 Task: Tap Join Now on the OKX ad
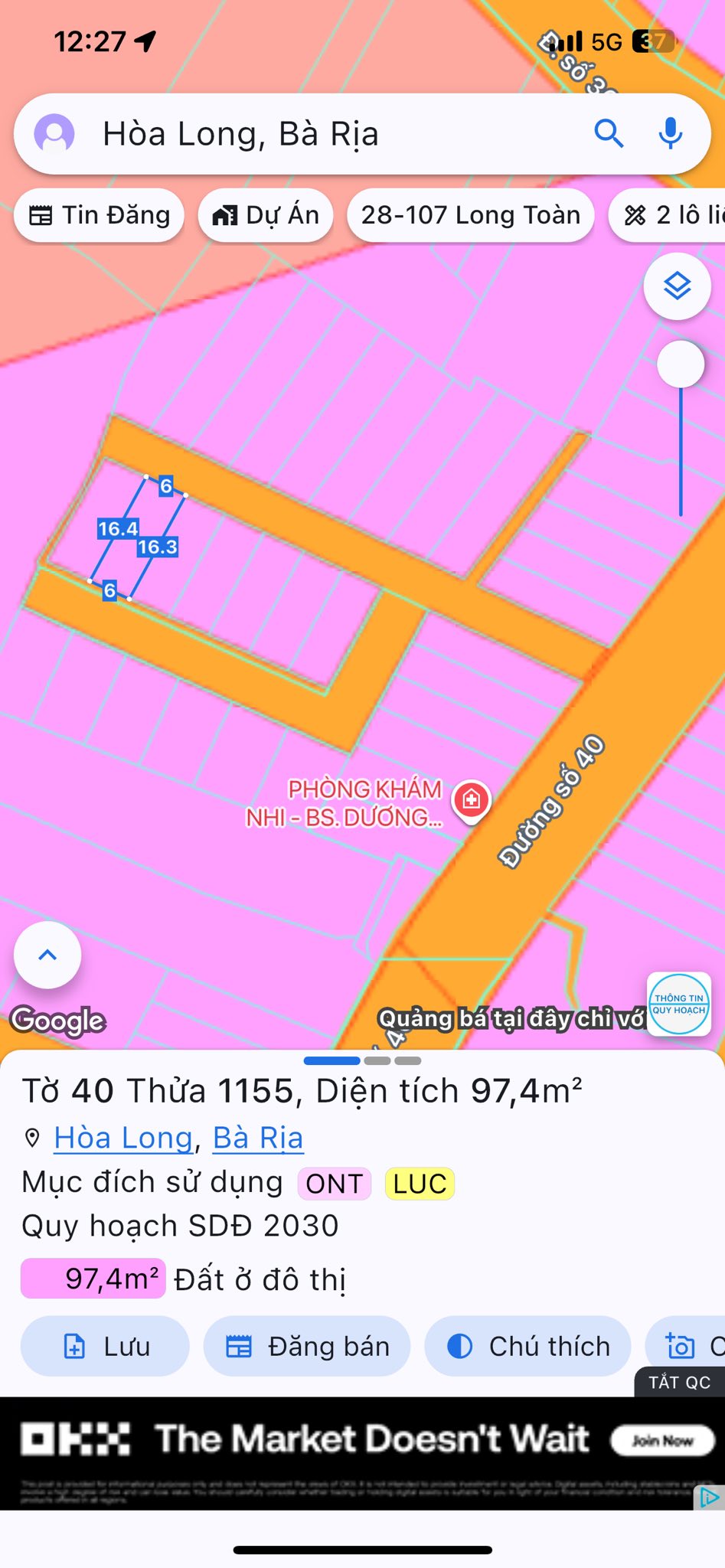coord(662,1440)
